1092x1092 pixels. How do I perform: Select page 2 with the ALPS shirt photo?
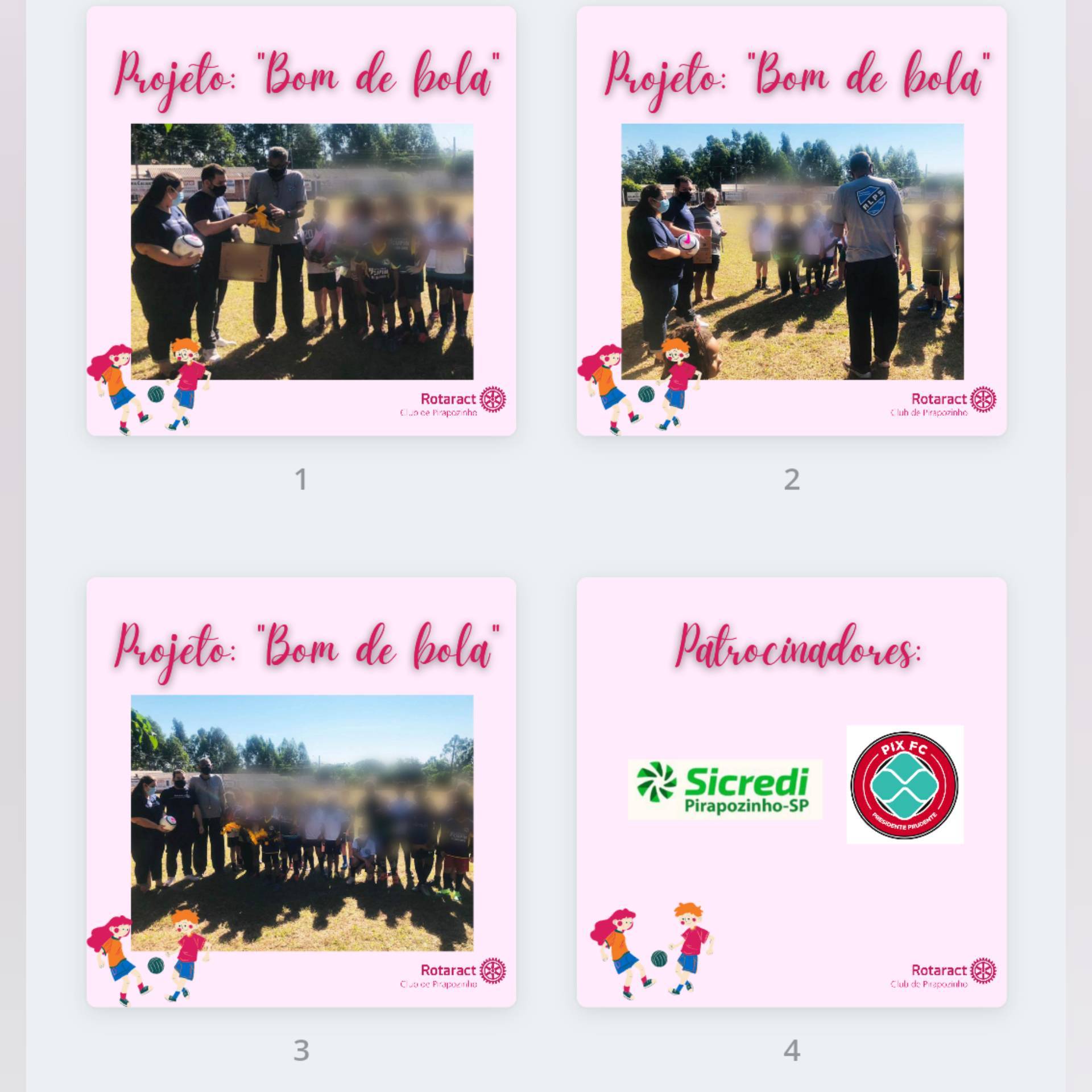[791, 221]
